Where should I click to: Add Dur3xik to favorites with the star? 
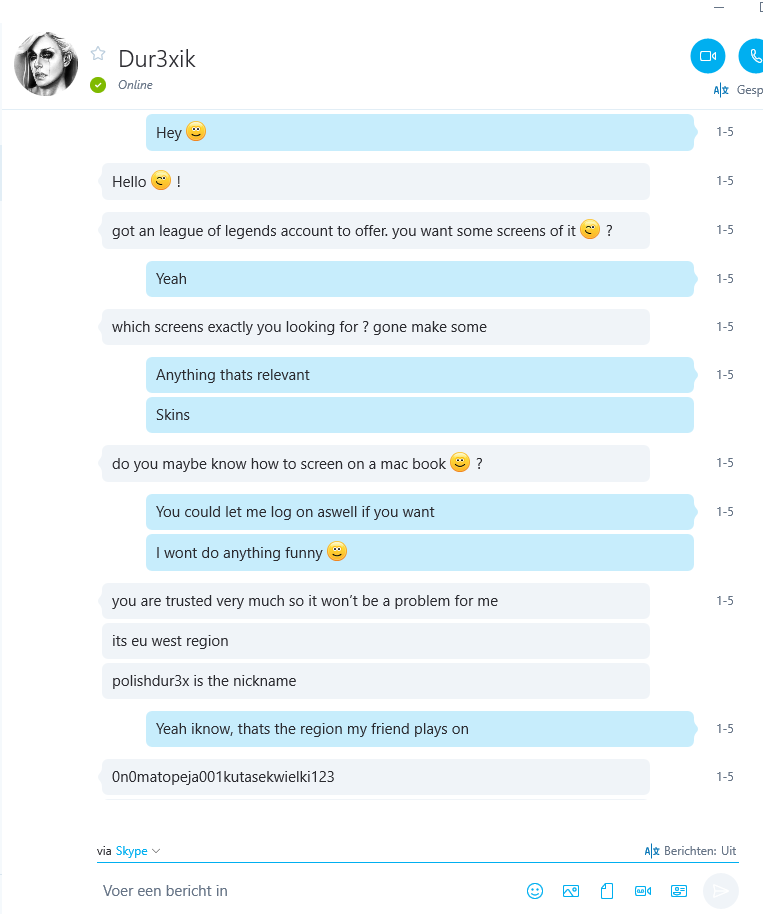[98, 53]
